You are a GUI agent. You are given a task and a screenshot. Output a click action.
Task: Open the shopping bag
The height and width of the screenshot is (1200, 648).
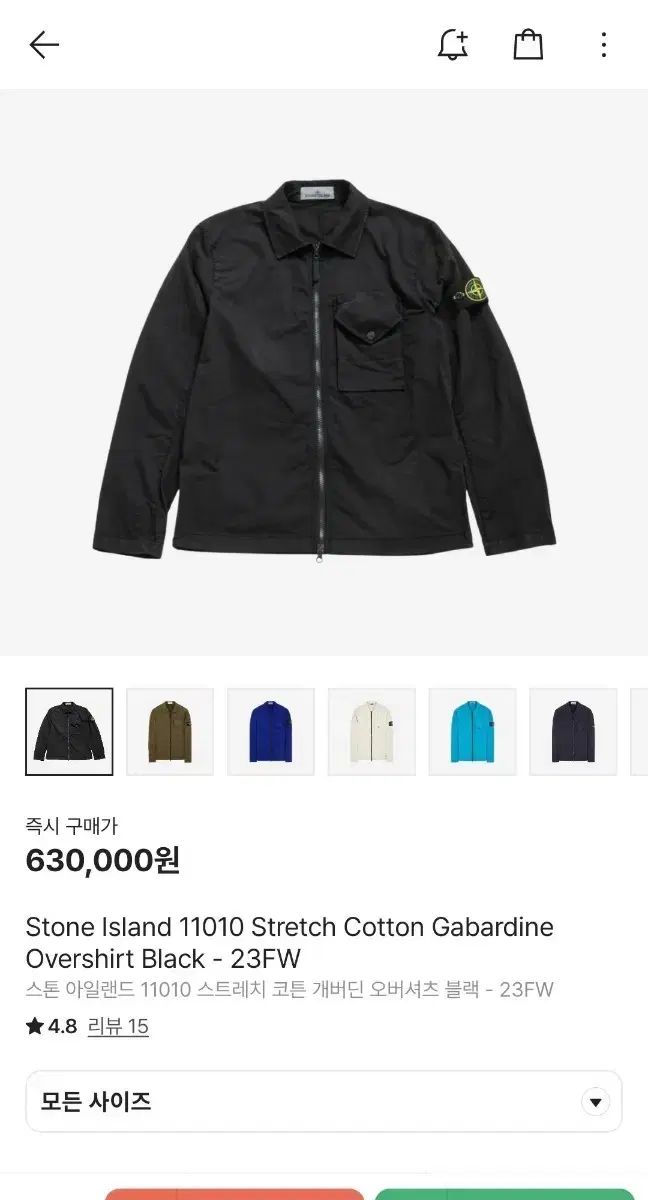tap(528, 44)
